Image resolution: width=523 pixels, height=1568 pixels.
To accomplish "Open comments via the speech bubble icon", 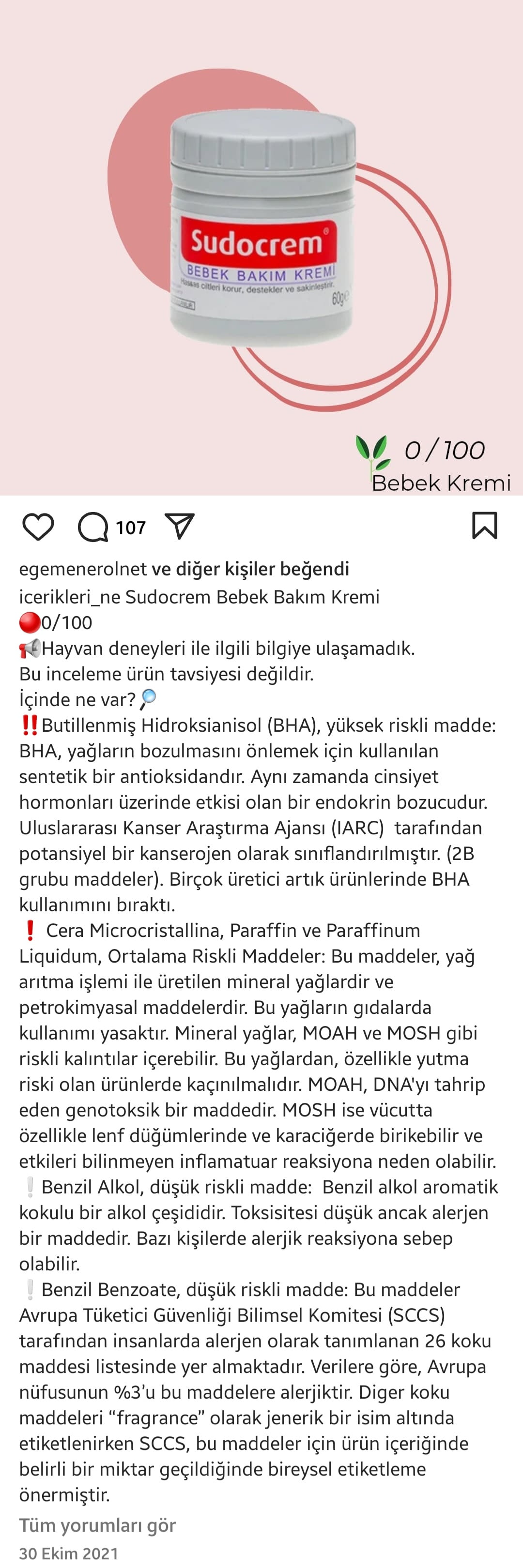I will pyautogui.click(x=93, y=527).
